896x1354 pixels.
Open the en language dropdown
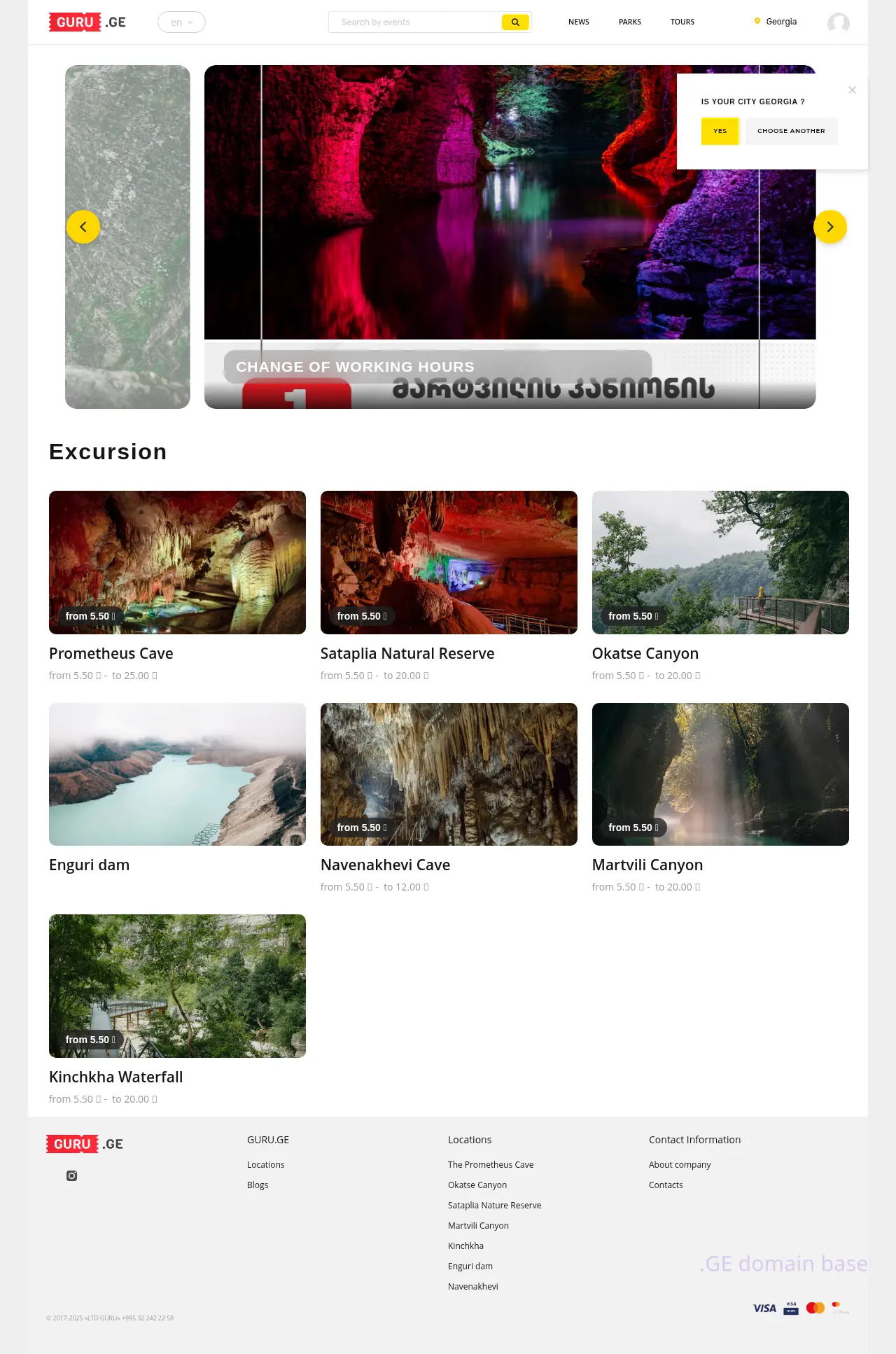point(181,22)
